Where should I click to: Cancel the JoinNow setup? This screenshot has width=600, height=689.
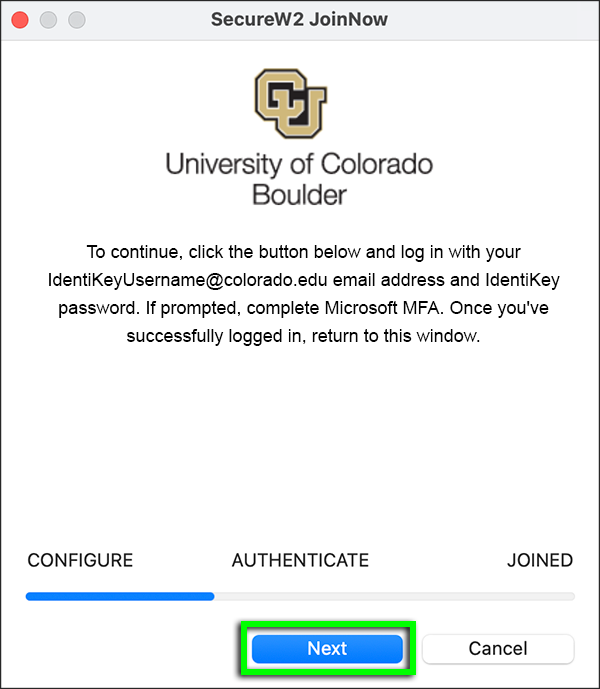(498, 649)
